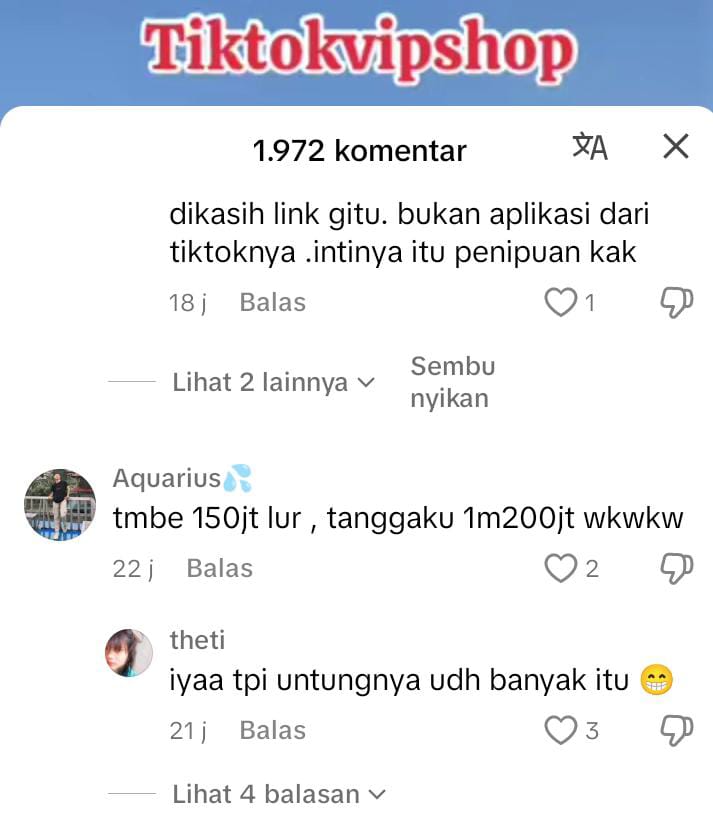
Task: Reply to Aquarius's comment
Action: 220,569
